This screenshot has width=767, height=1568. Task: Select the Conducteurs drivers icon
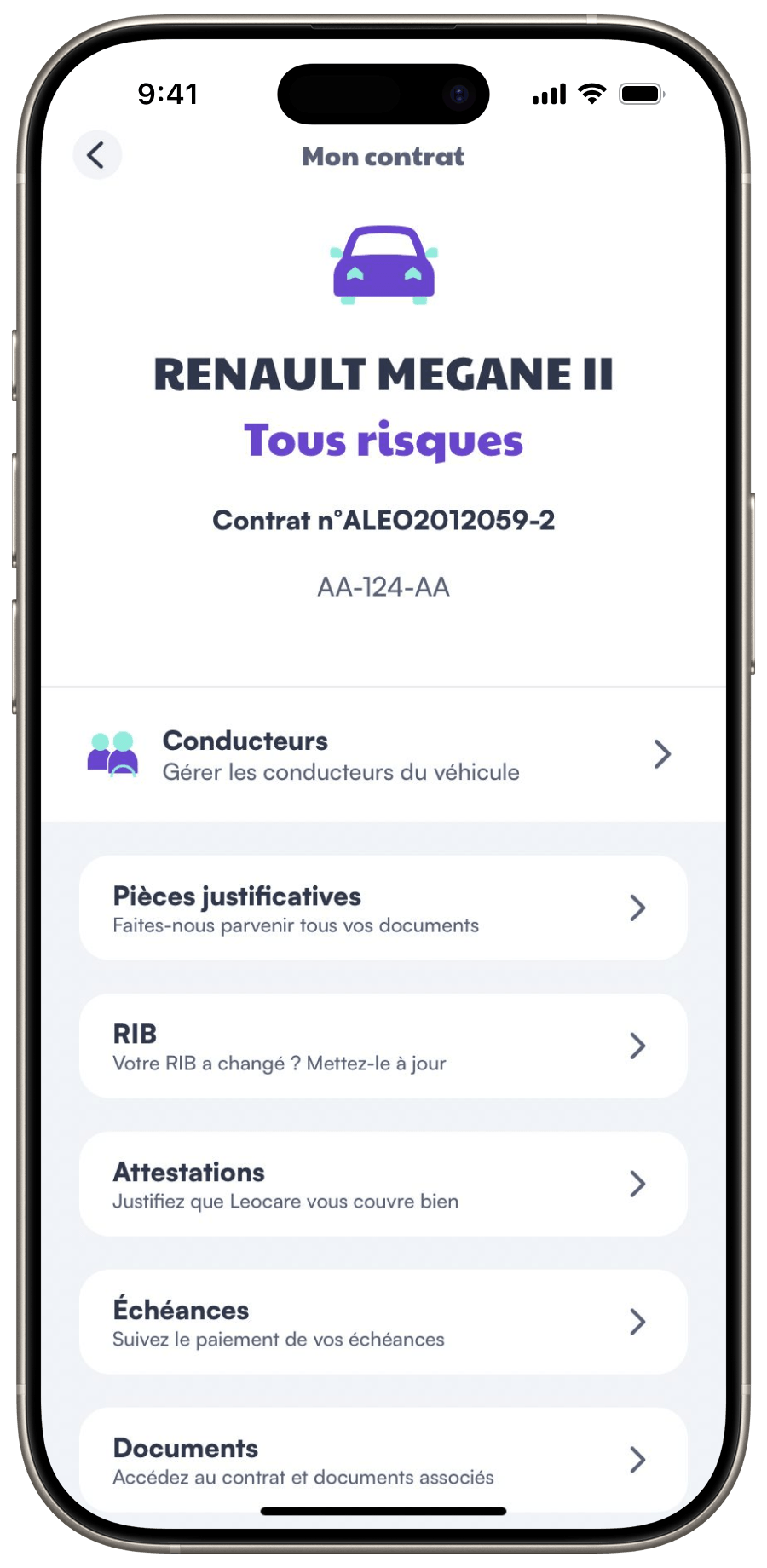tap(112, 753)
